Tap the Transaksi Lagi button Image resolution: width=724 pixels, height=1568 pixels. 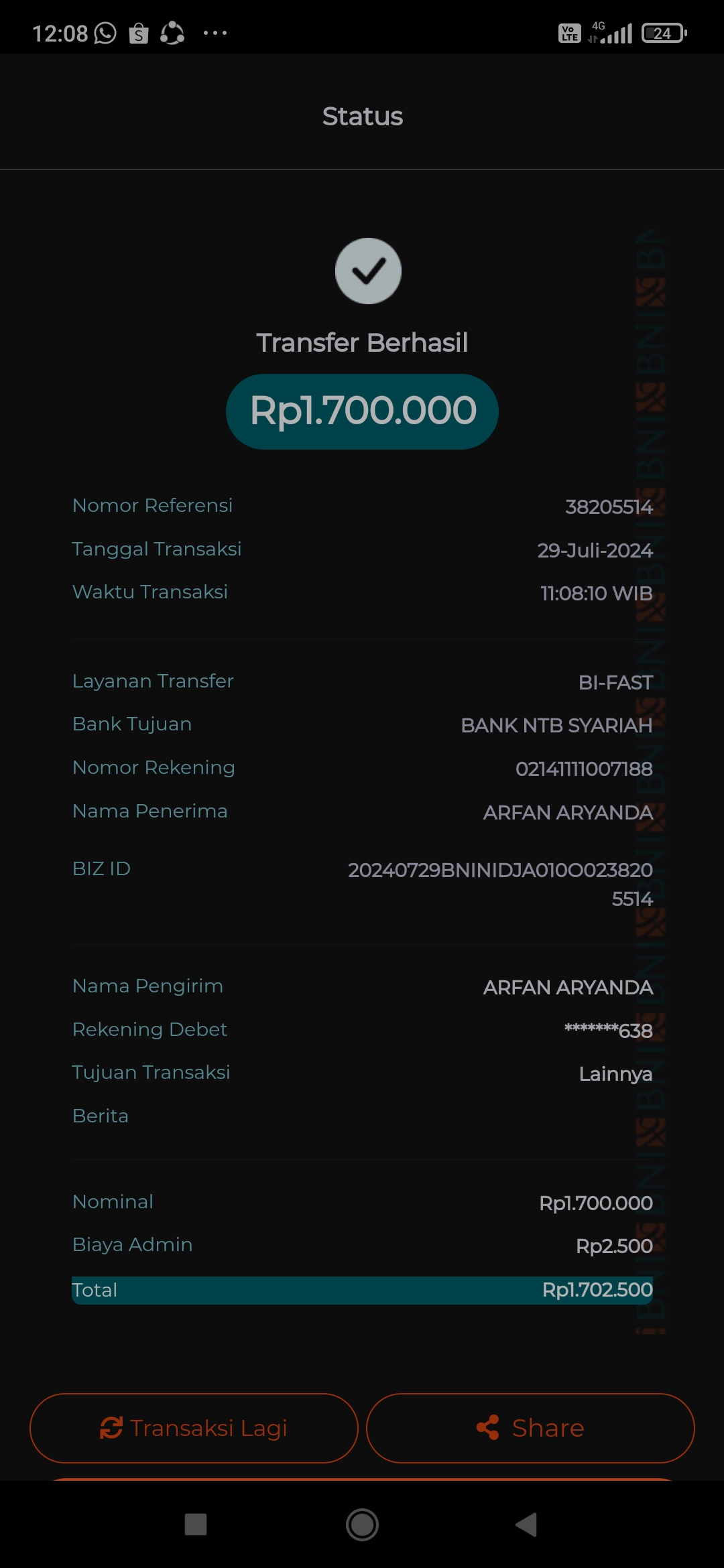[x=194, y=1428]
